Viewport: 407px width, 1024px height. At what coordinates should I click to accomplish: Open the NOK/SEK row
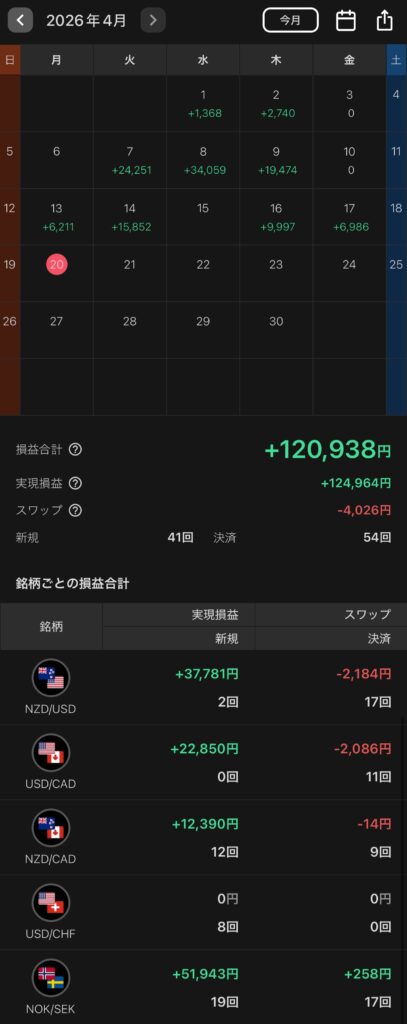click(203, 987)
